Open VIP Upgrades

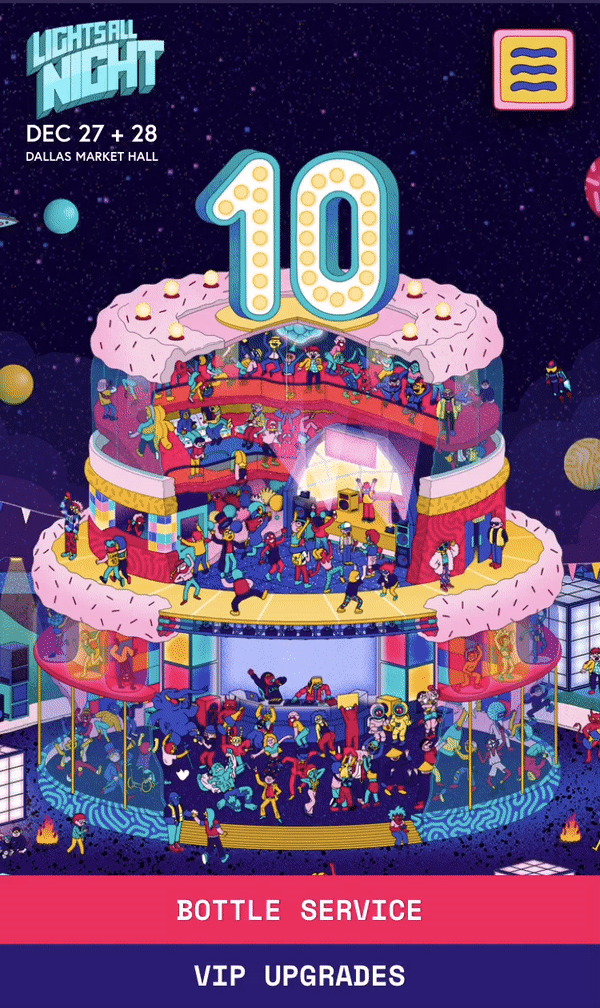[300, 976]
